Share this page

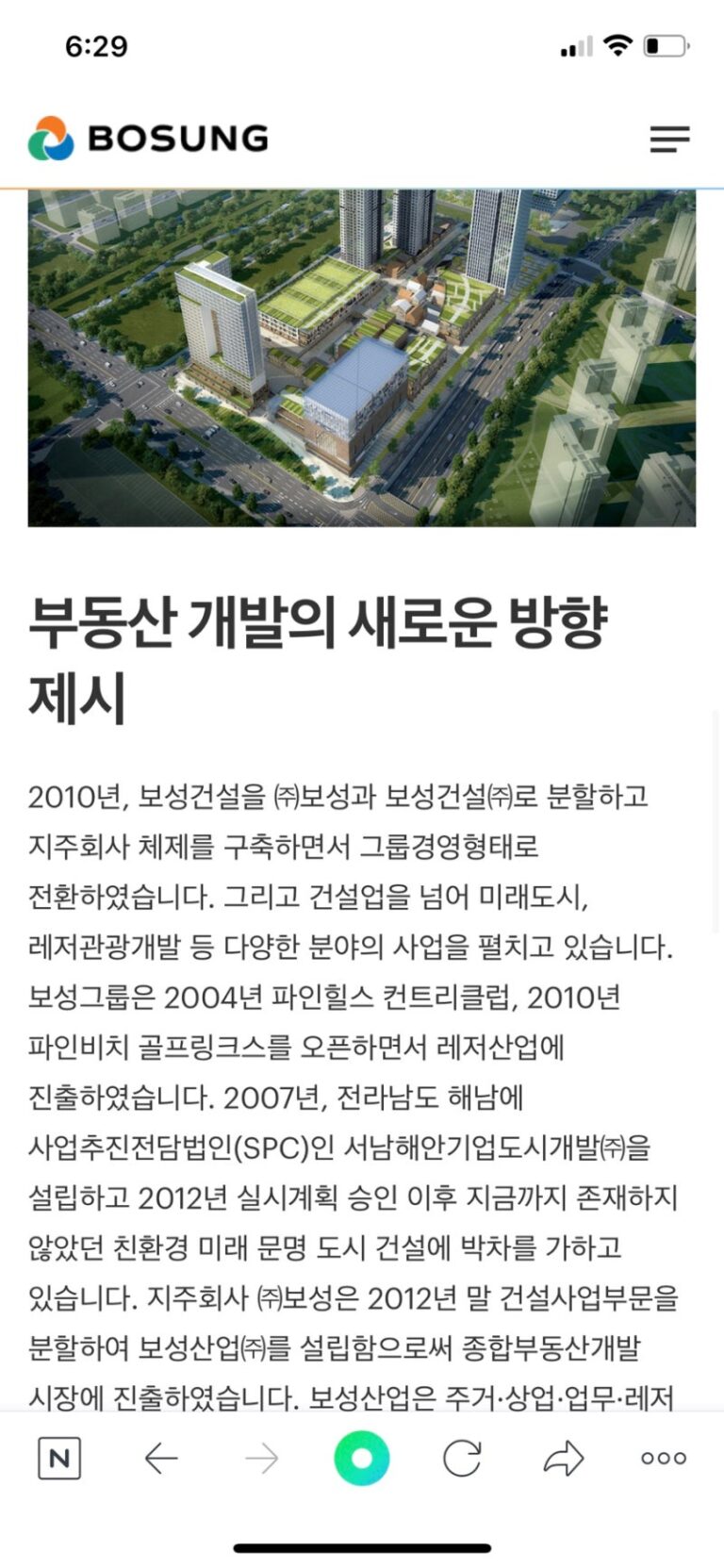[564, 1459]
